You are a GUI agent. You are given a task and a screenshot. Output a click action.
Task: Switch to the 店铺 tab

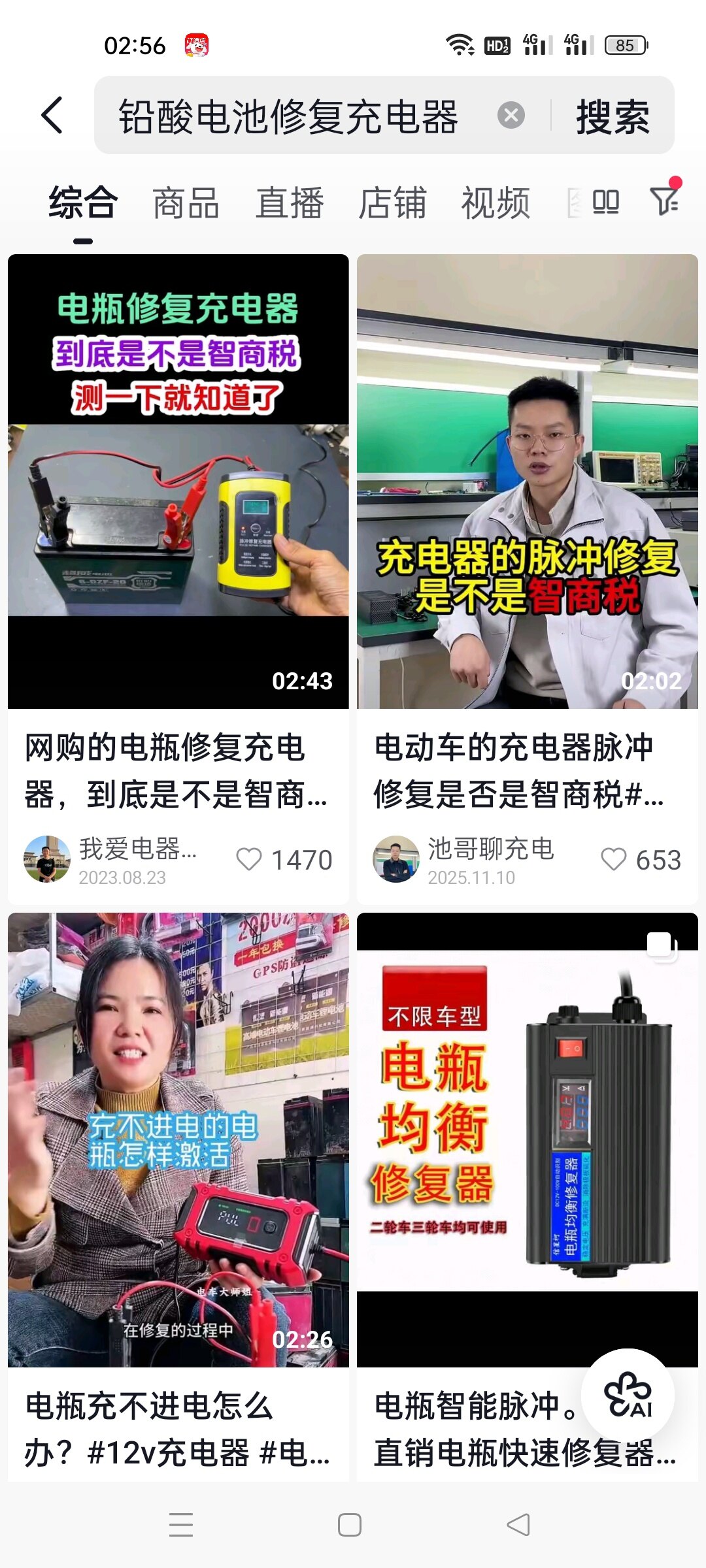(392, 203)
